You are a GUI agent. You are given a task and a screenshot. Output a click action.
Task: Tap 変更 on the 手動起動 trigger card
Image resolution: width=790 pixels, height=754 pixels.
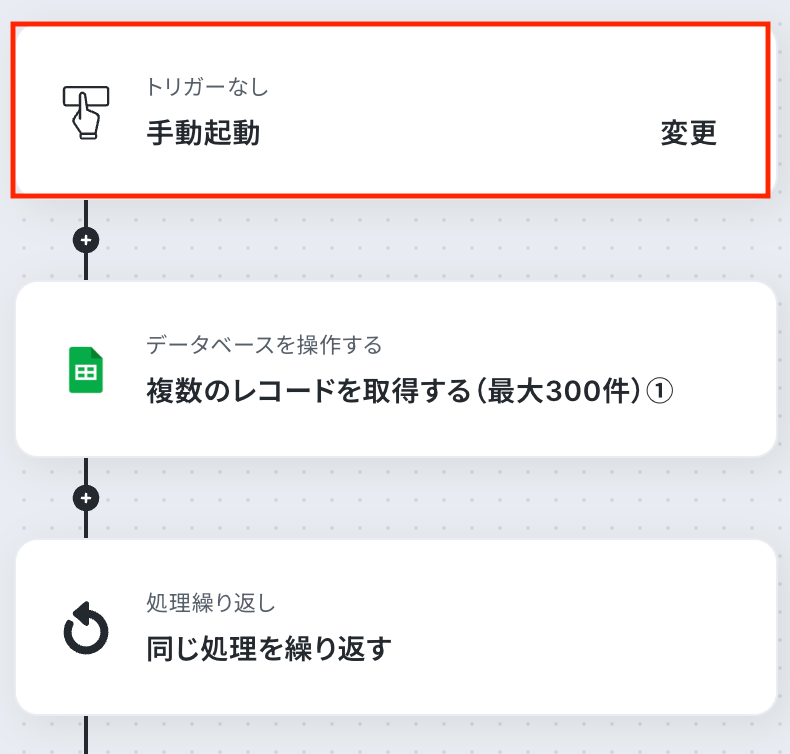[688, 134]
